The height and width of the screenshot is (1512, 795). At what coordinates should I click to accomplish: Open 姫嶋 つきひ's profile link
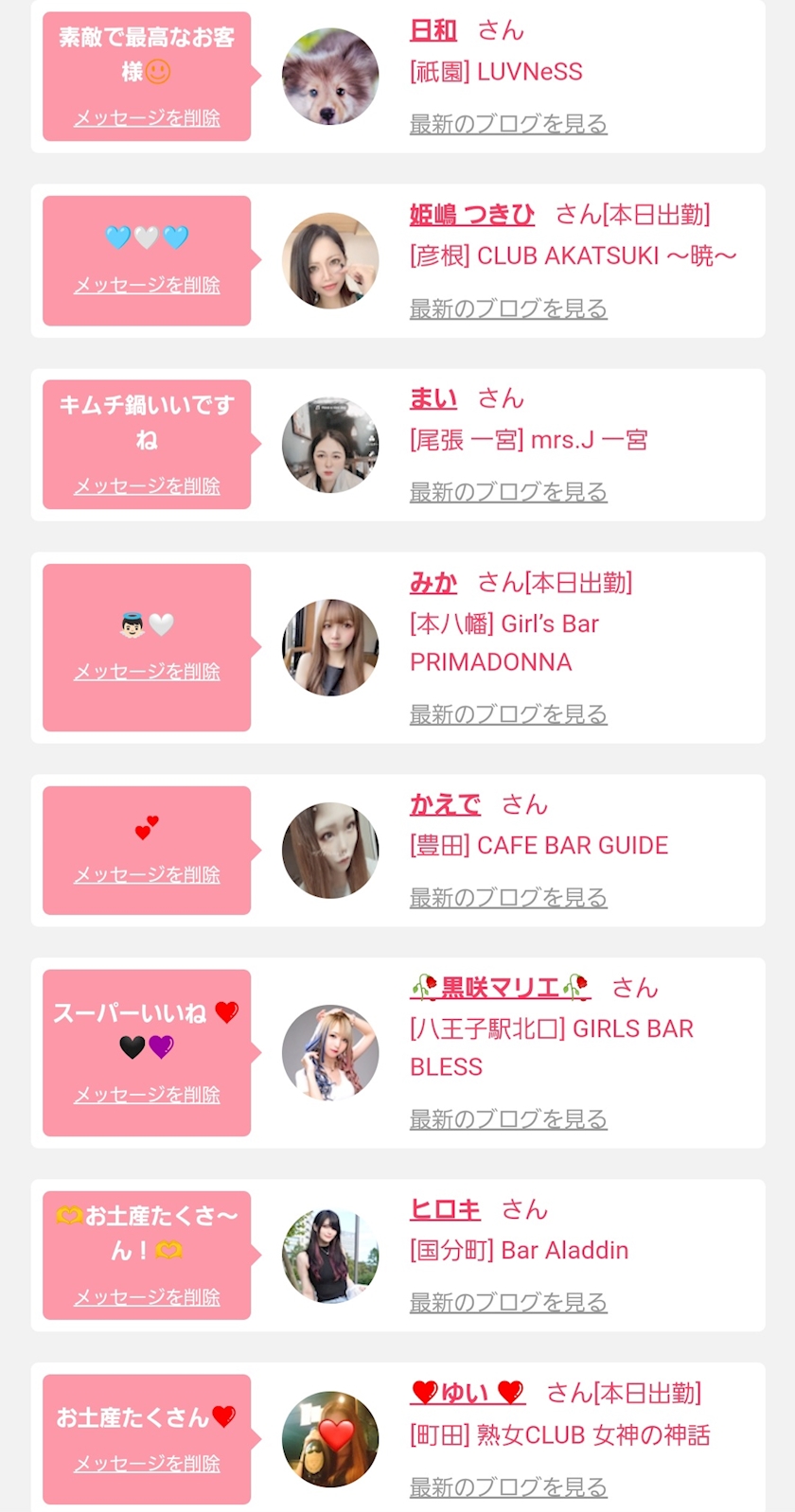[x=471, y=215]
